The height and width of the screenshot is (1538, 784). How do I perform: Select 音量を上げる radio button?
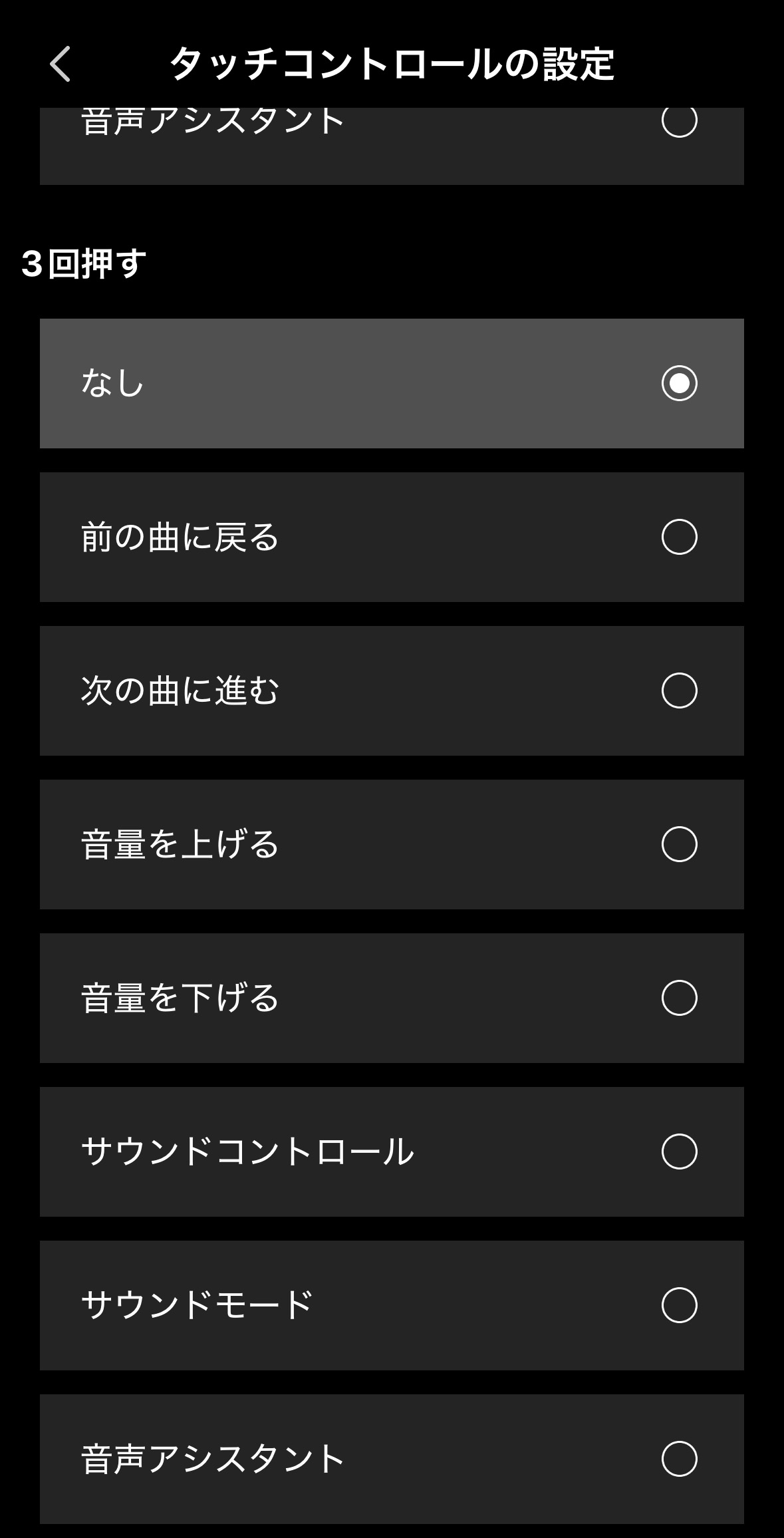(x=680, y=844)
